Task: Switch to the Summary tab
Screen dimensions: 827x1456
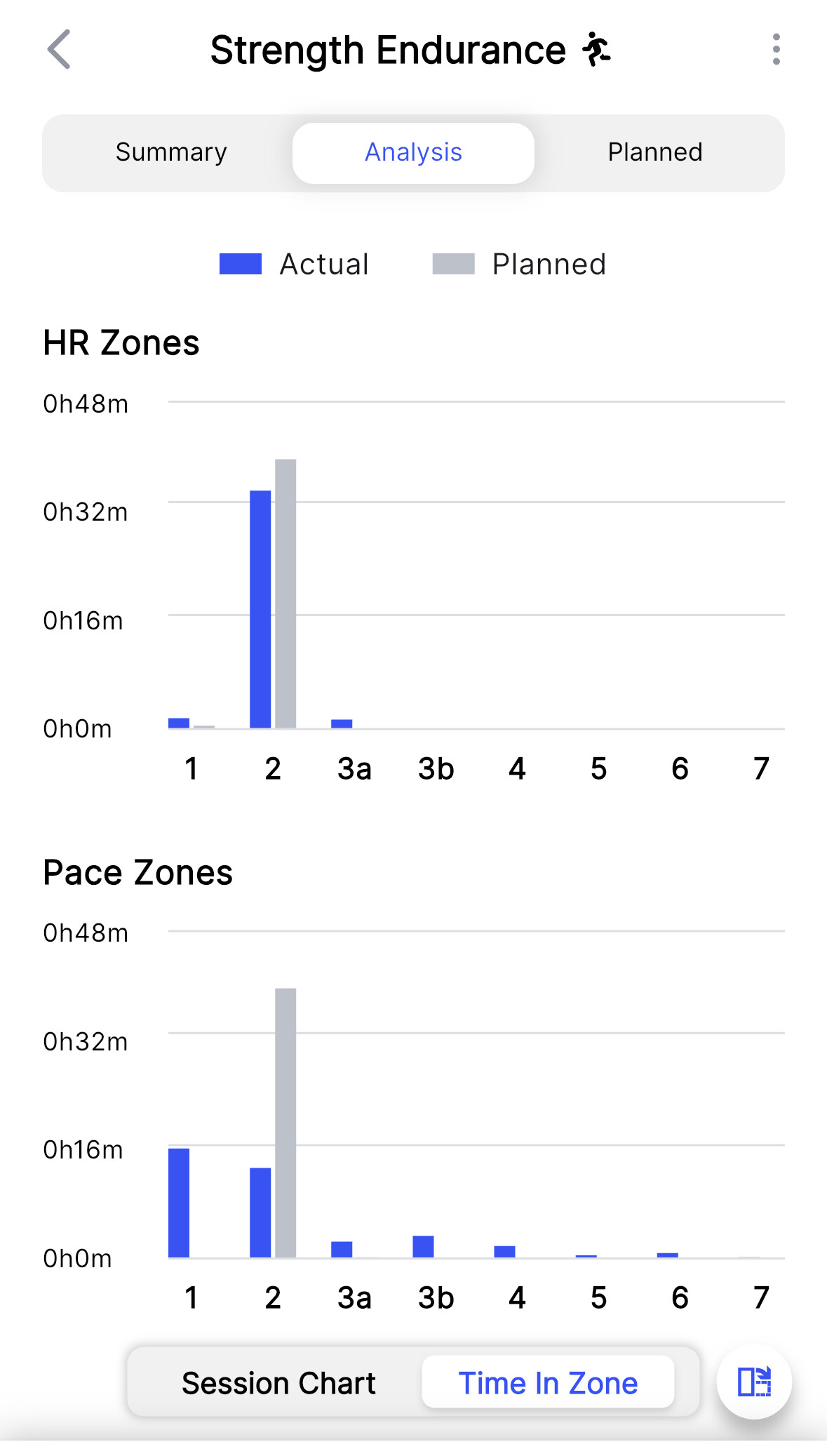Action: [x=171, y=152]
